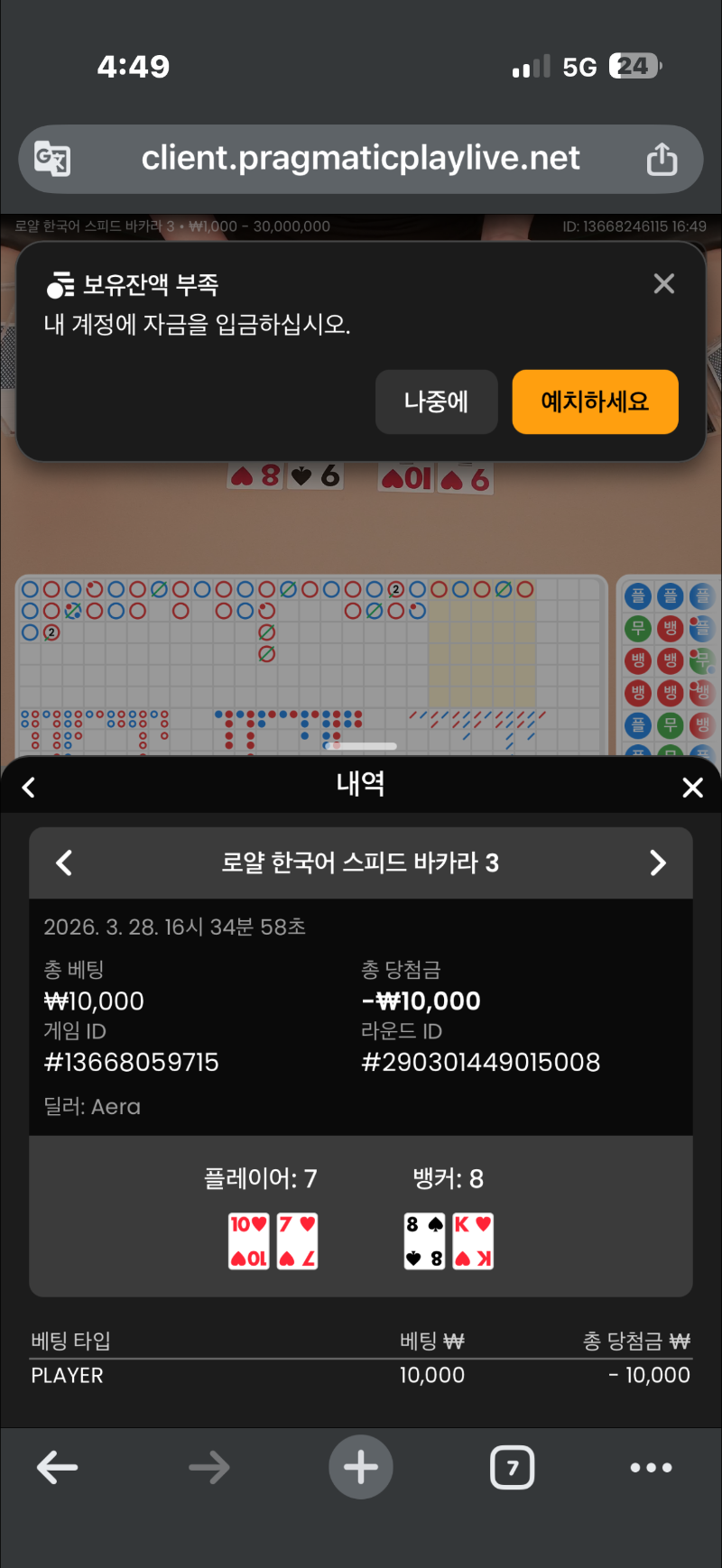Image resolution: width=722 pixels, height=1568 pixels.
Task: Open the client.pragmaticplaylive.net address field
Action: (360, 159)
